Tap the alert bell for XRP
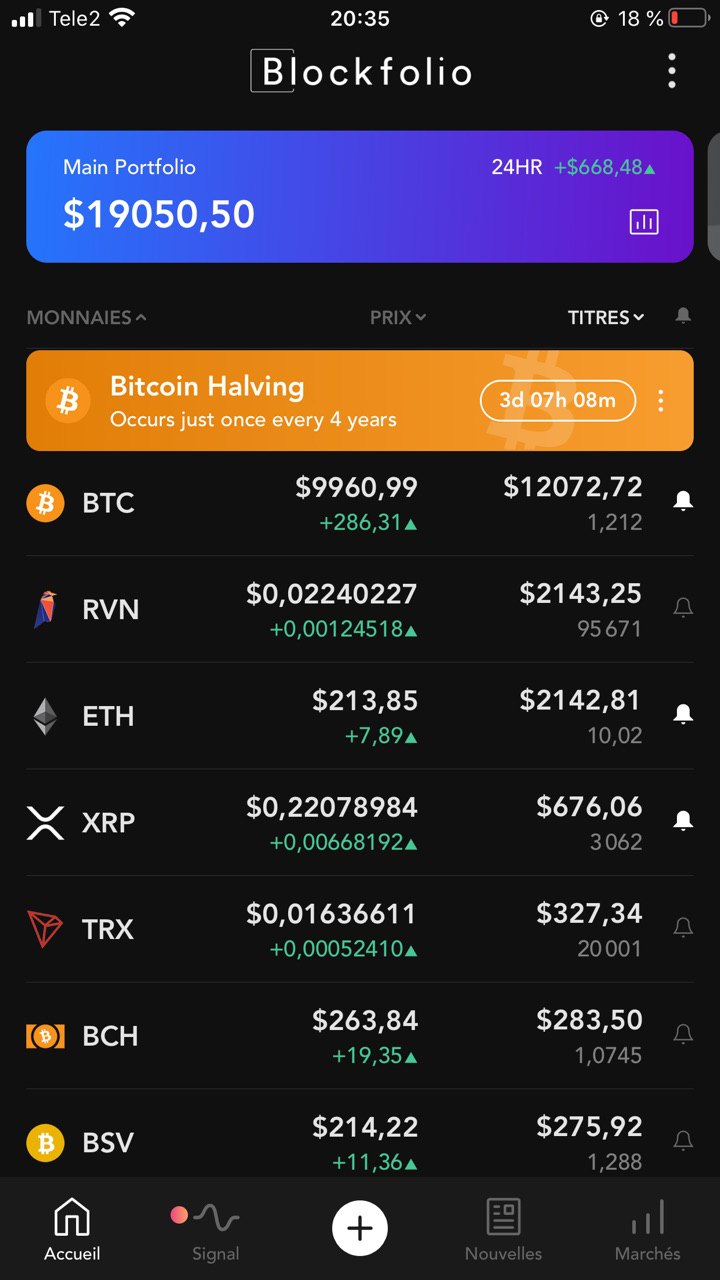This screenshot has width=720, height=1280. click(683, 821)
